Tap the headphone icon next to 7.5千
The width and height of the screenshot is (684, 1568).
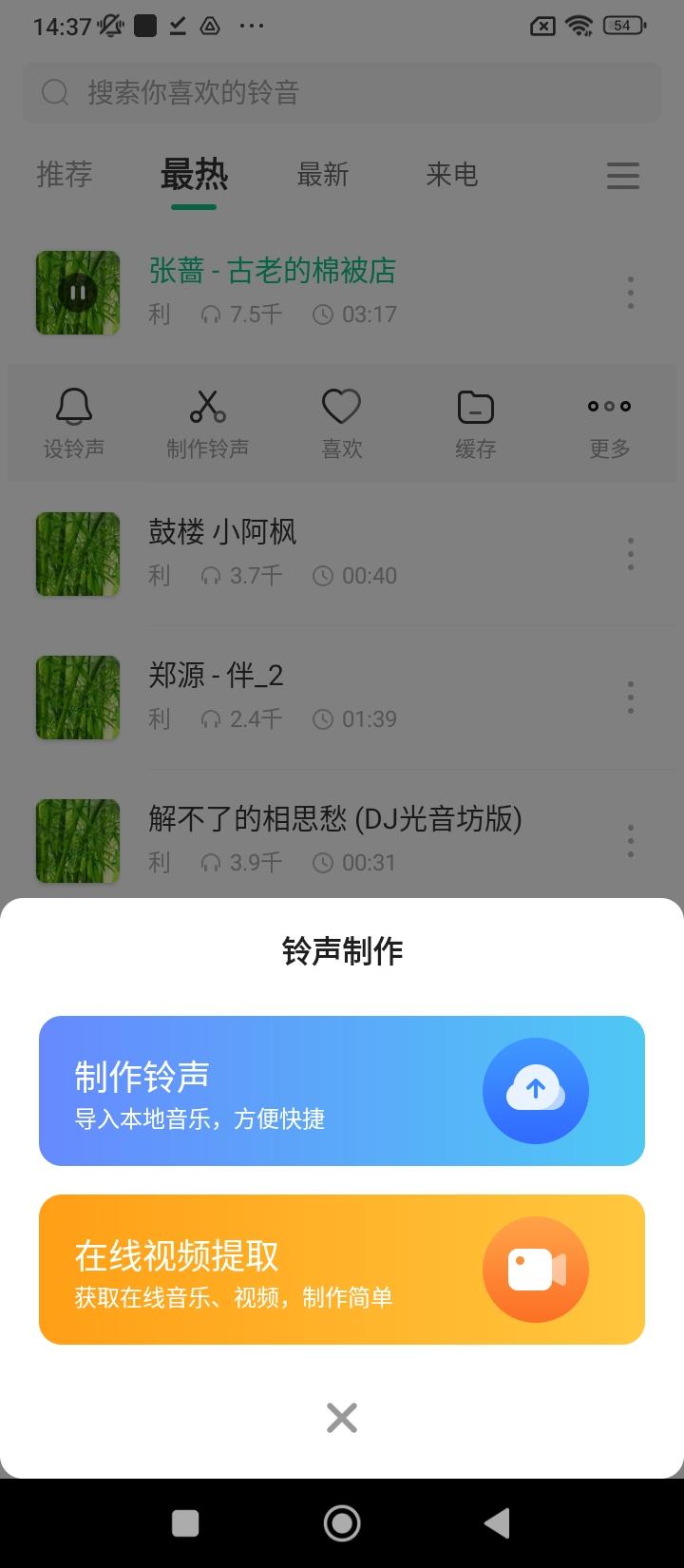(211, 314)
